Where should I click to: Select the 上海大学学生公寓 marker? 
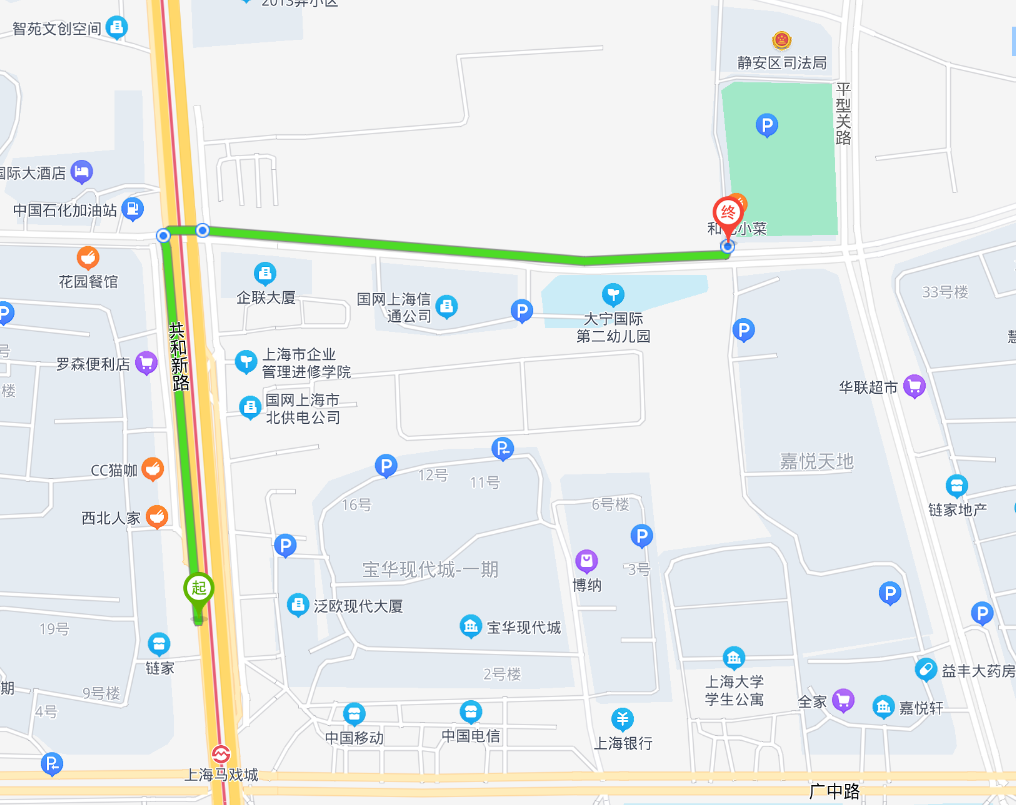pos(734,657)
